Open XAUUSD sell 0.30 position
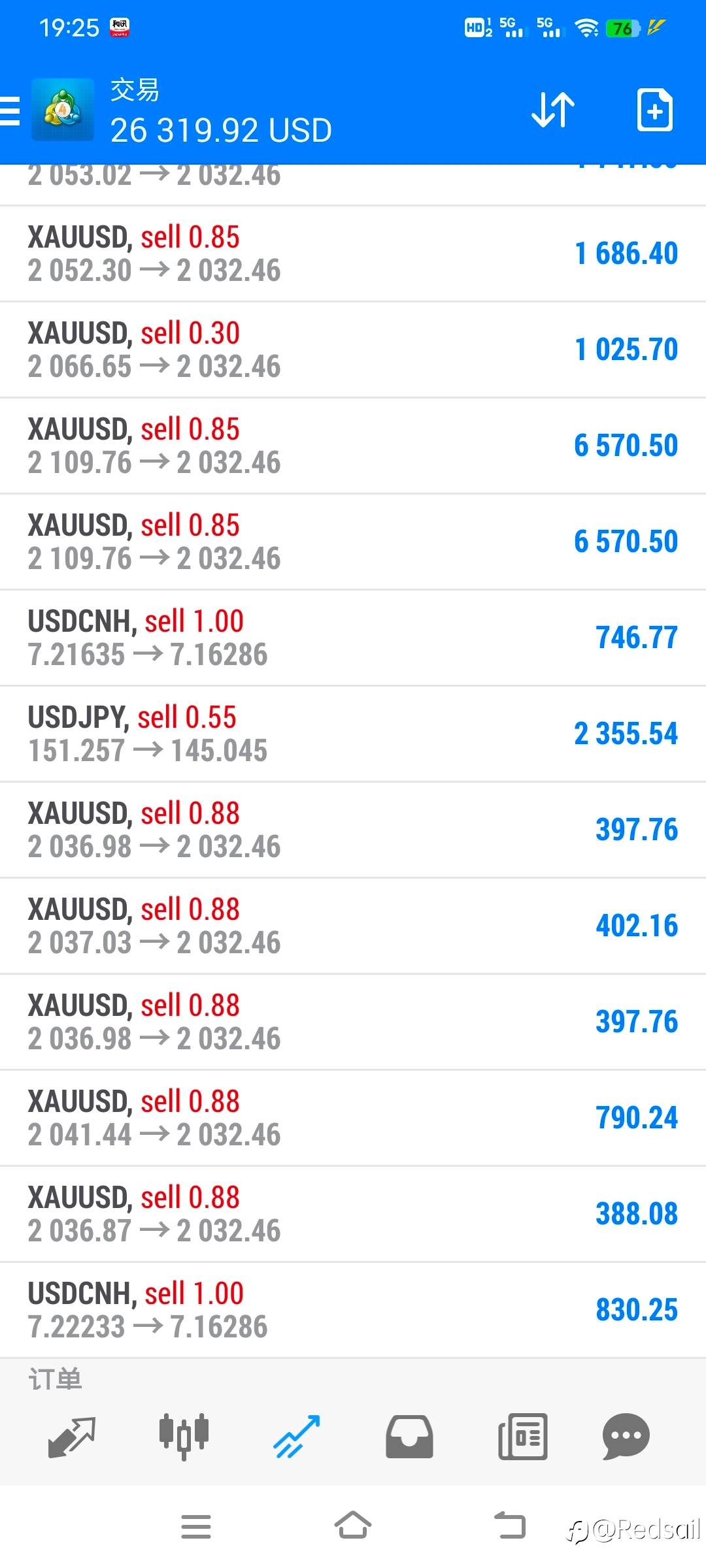This screenshot has height=1568, width=706. 353,350
